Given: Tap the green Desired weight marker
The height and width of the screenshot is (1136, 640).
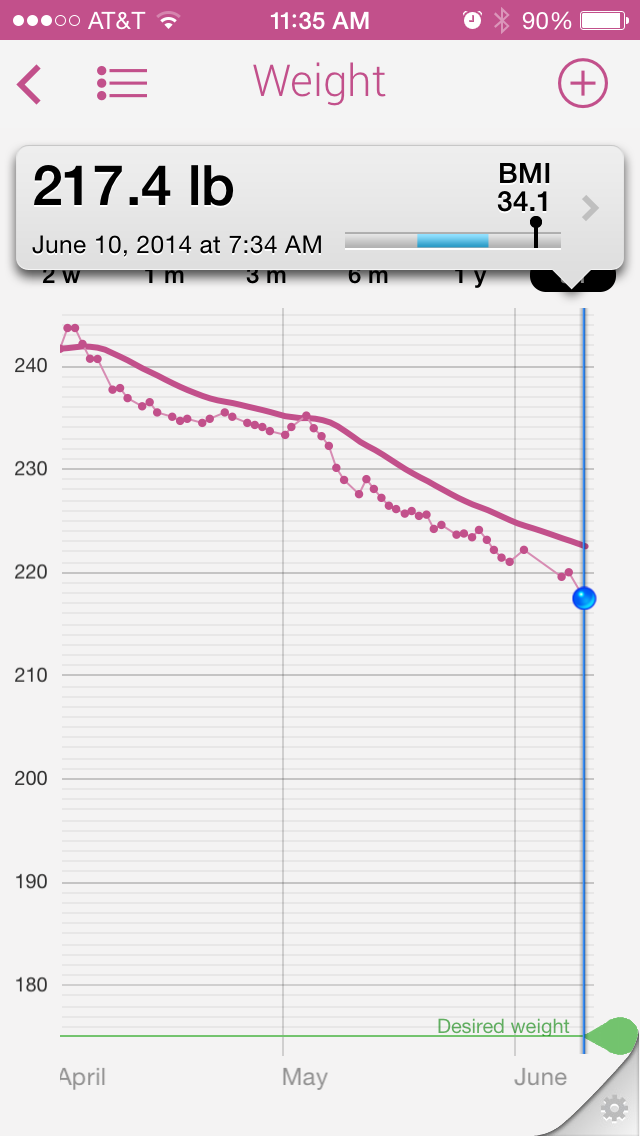Looking at the screenshot, I should pyautogui.click(x=612, y=1035).
